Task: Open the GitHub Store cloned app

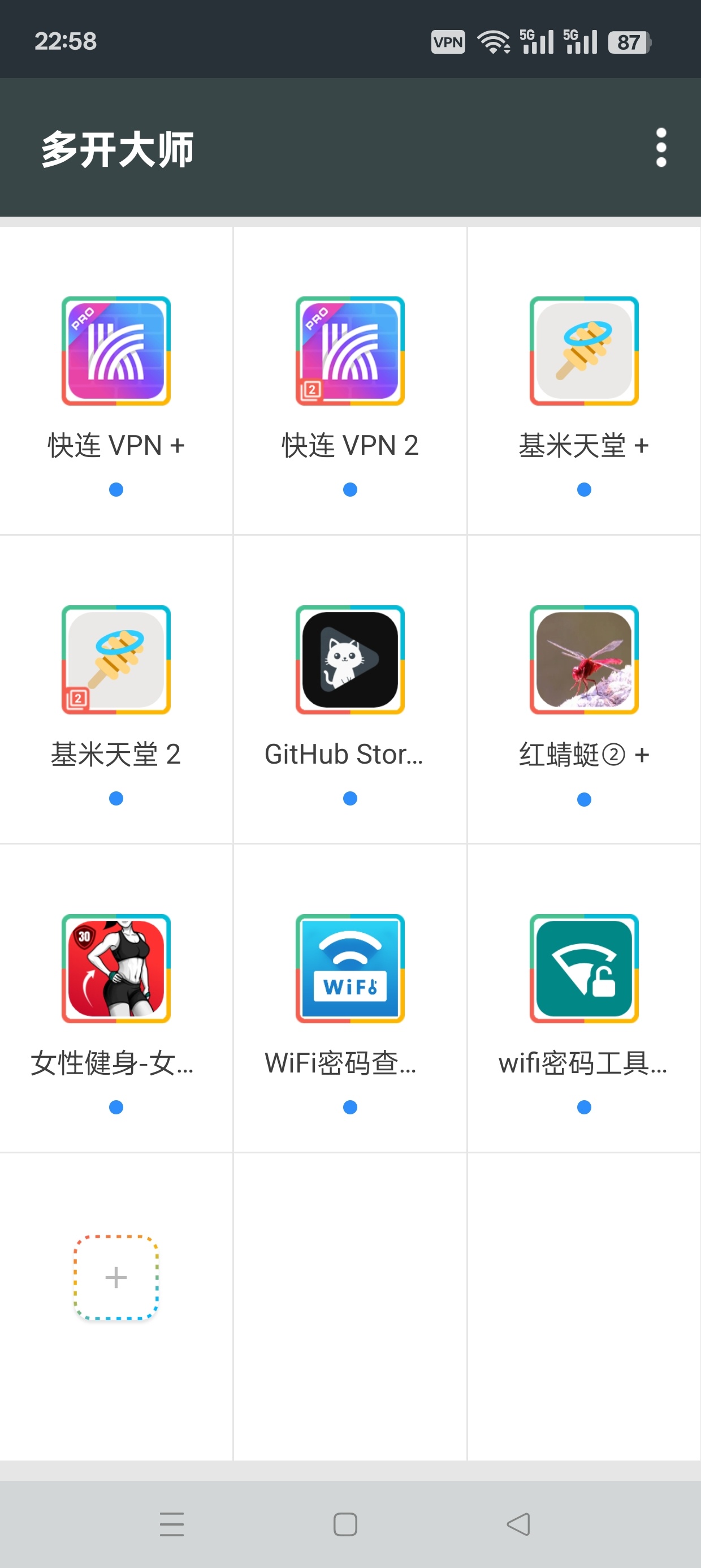Action: 349,661
